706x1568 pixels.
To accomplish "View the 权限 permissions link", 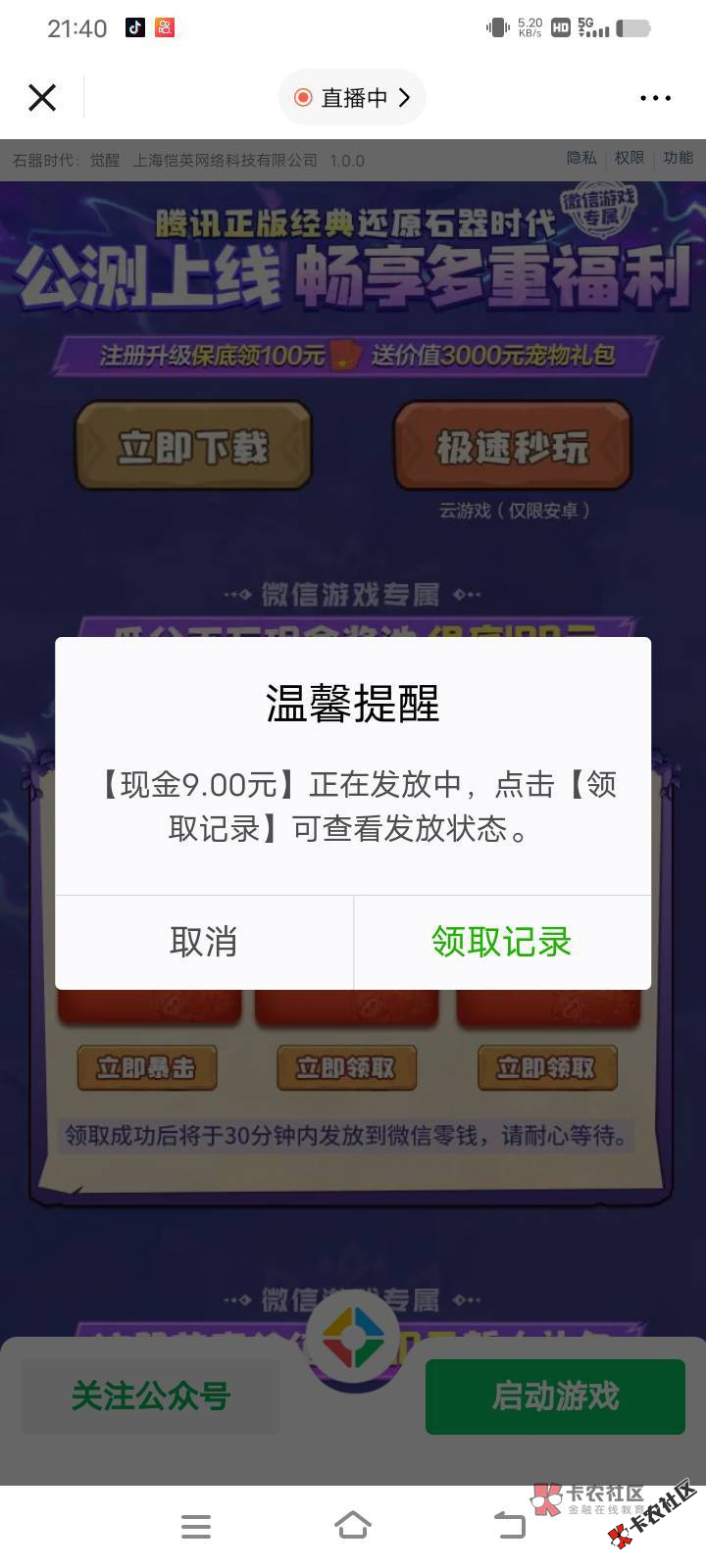I will pos(630,158).
